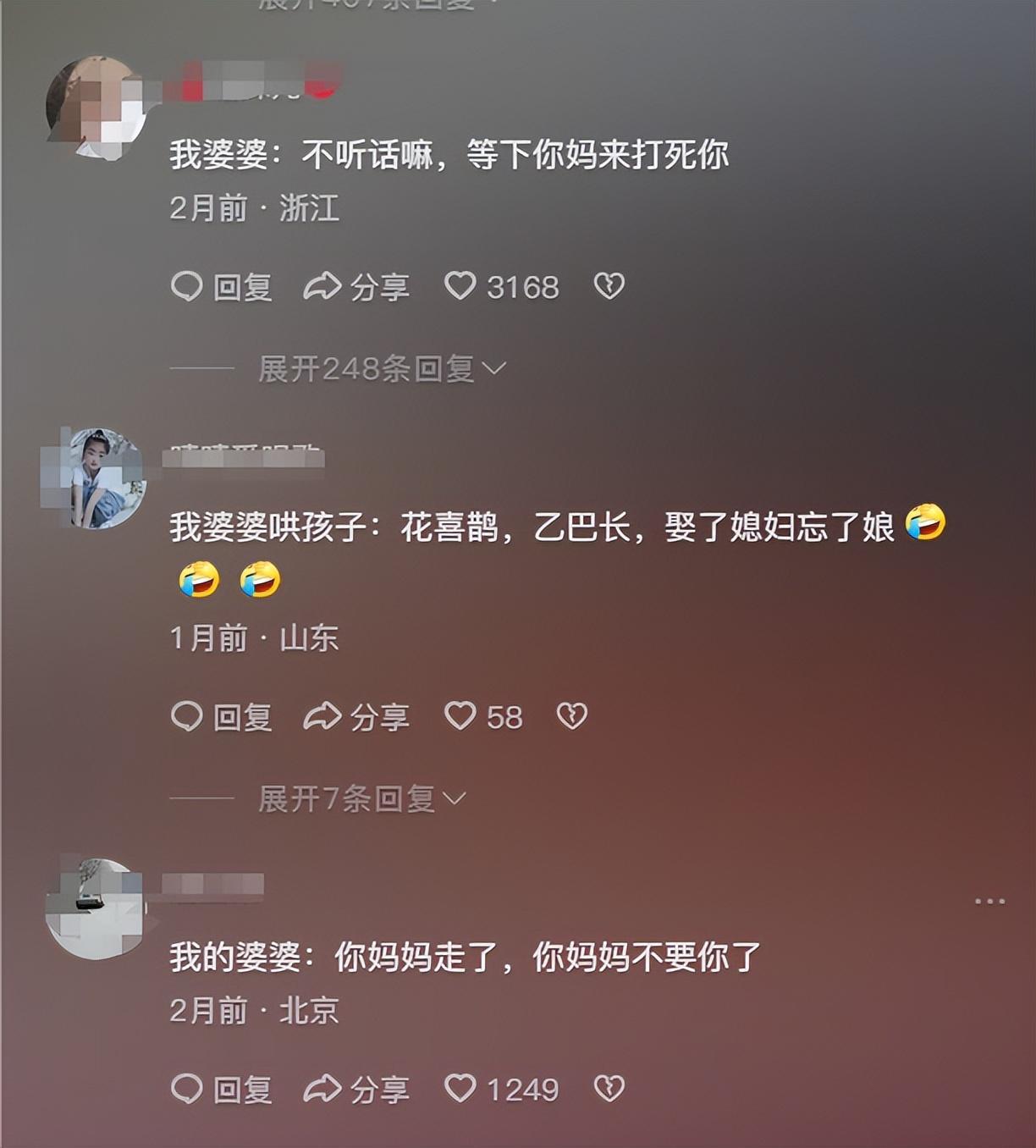Share the comment from 山东
Image resolution: width=1036 pixels, height=1148 pixels.
356,717
